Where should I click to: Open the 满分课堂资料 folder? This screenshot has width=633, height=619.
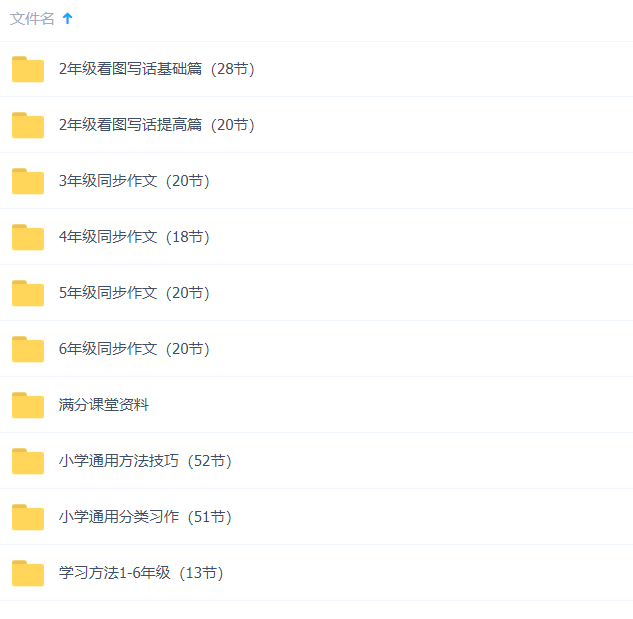tap(104, 405)
